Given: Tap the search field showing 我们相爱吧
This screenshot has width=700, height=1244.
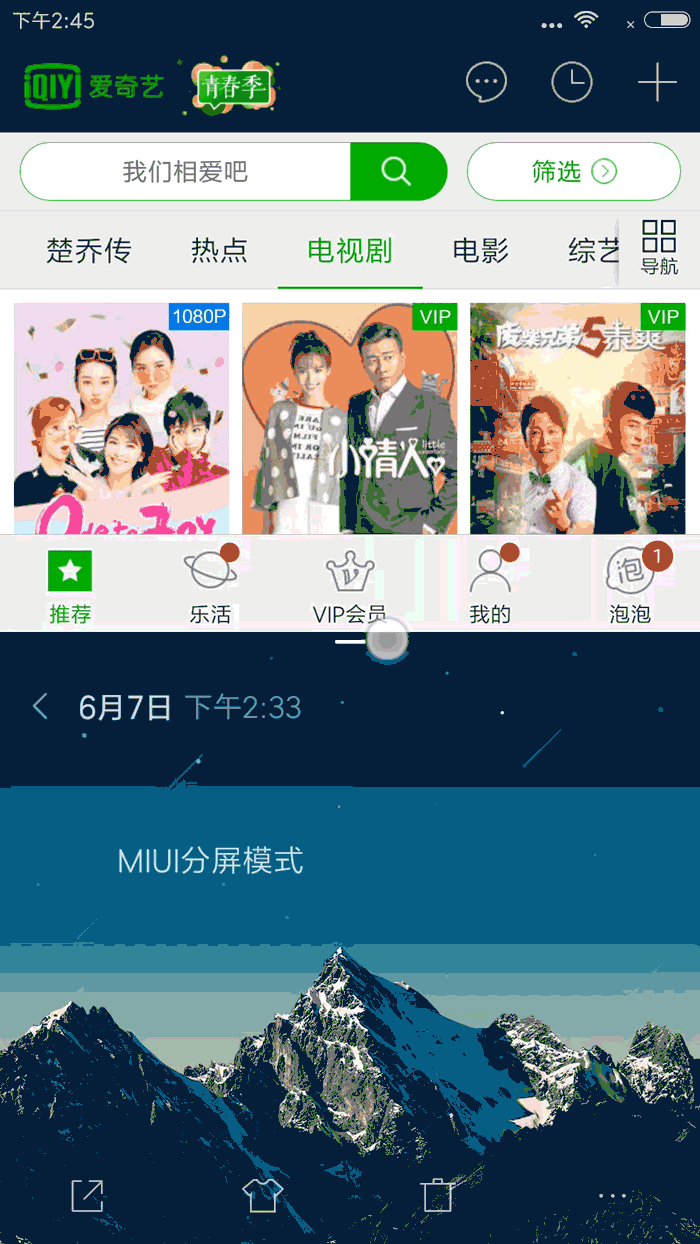Looking at the screenshot, I should pos(186,172).
